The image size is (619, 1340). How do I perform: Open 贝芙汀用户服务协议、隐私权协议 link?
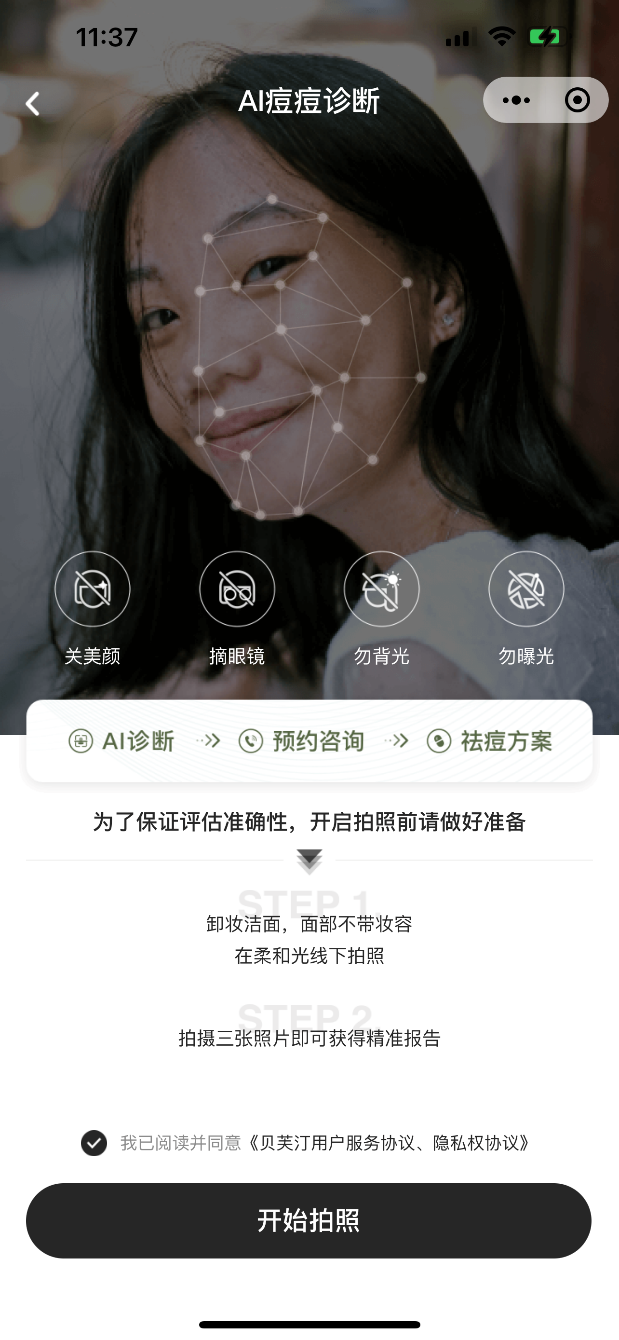tap(388, 1143)
